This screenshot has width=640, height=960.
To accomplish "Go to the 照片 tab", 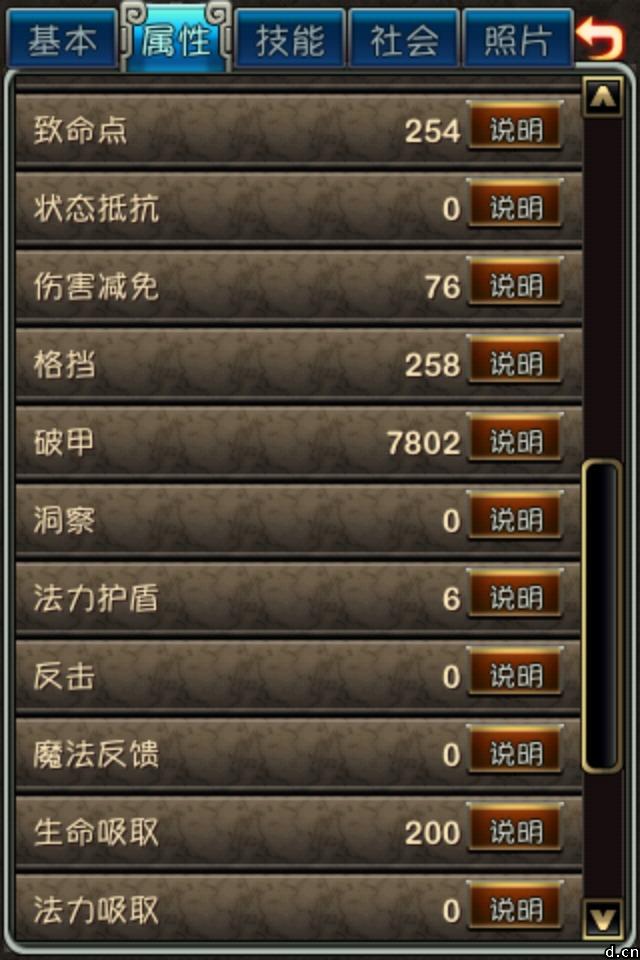I will pos(517,40).
